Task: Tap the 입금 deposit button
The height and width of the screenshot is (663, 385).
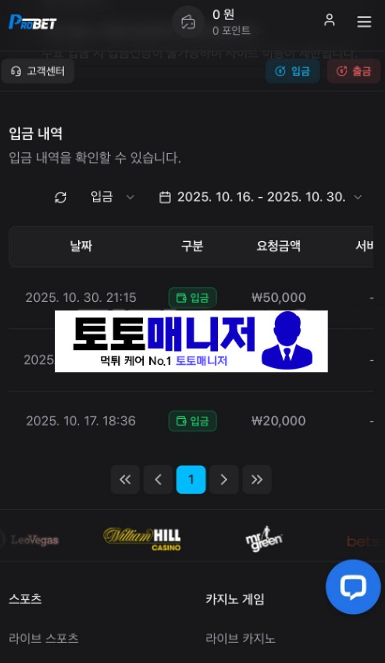Action: coord(292,71)
